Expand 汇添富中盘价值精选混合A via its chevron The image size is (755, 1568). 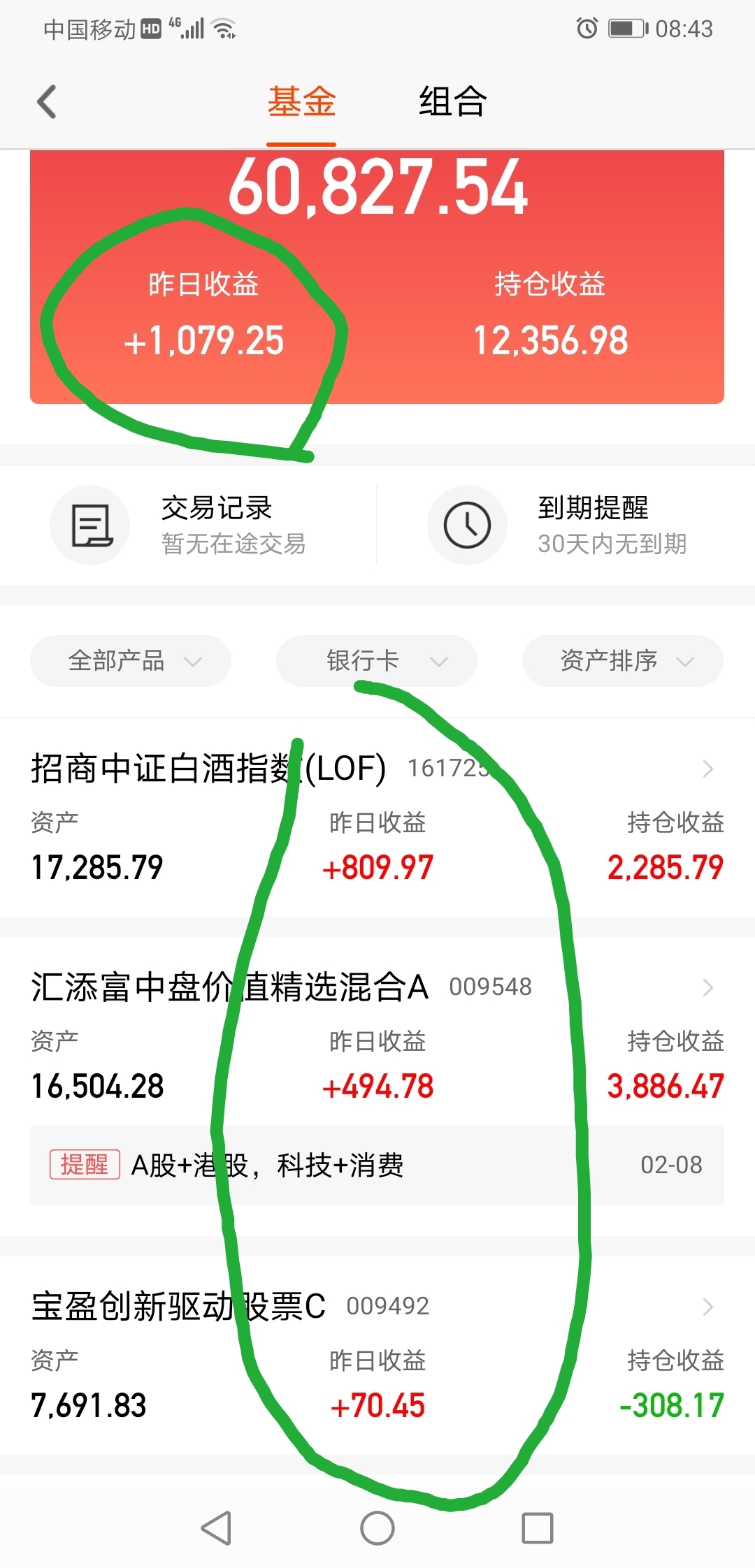click(x=707, y=987)
